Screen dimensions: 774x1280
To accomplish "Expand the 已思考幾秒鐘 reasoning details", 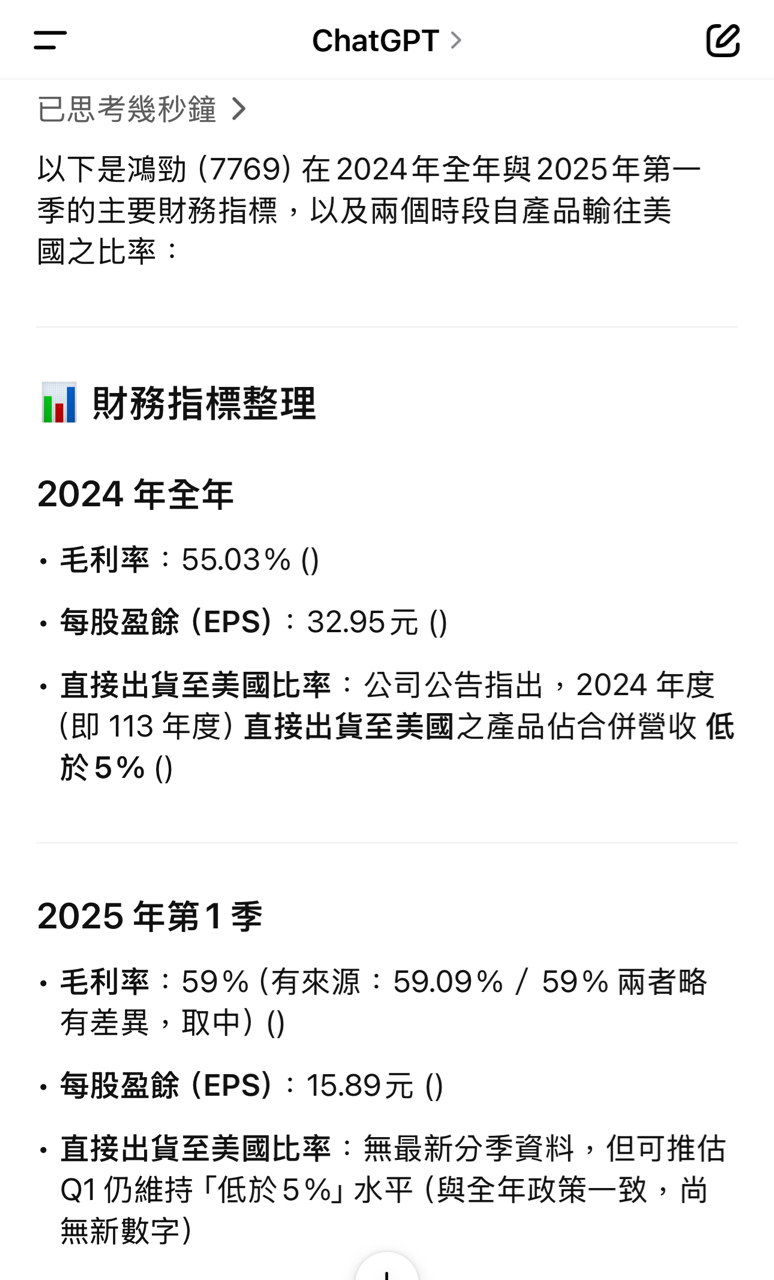I will click(x=142, y=109).
